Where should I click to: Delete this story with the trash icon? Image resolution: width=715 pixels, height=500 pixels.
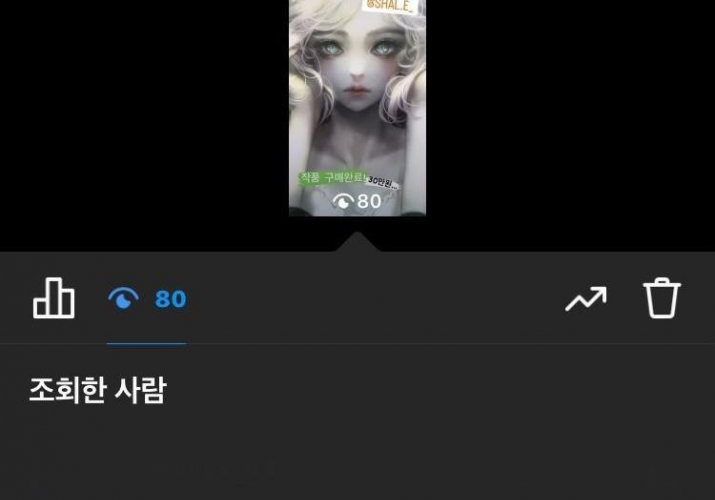pyautogui.click(x=661, y=298)
